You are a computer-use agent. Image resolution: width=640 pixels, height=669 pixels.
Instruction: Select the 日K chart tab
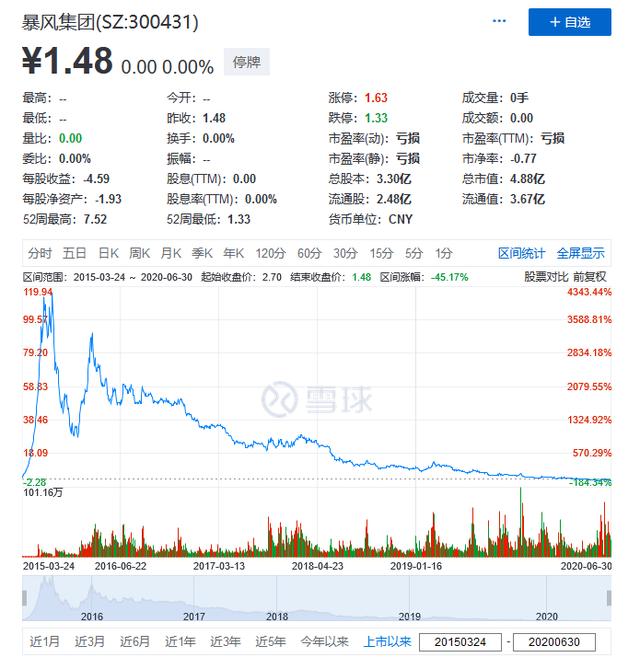tap(108, 253)
